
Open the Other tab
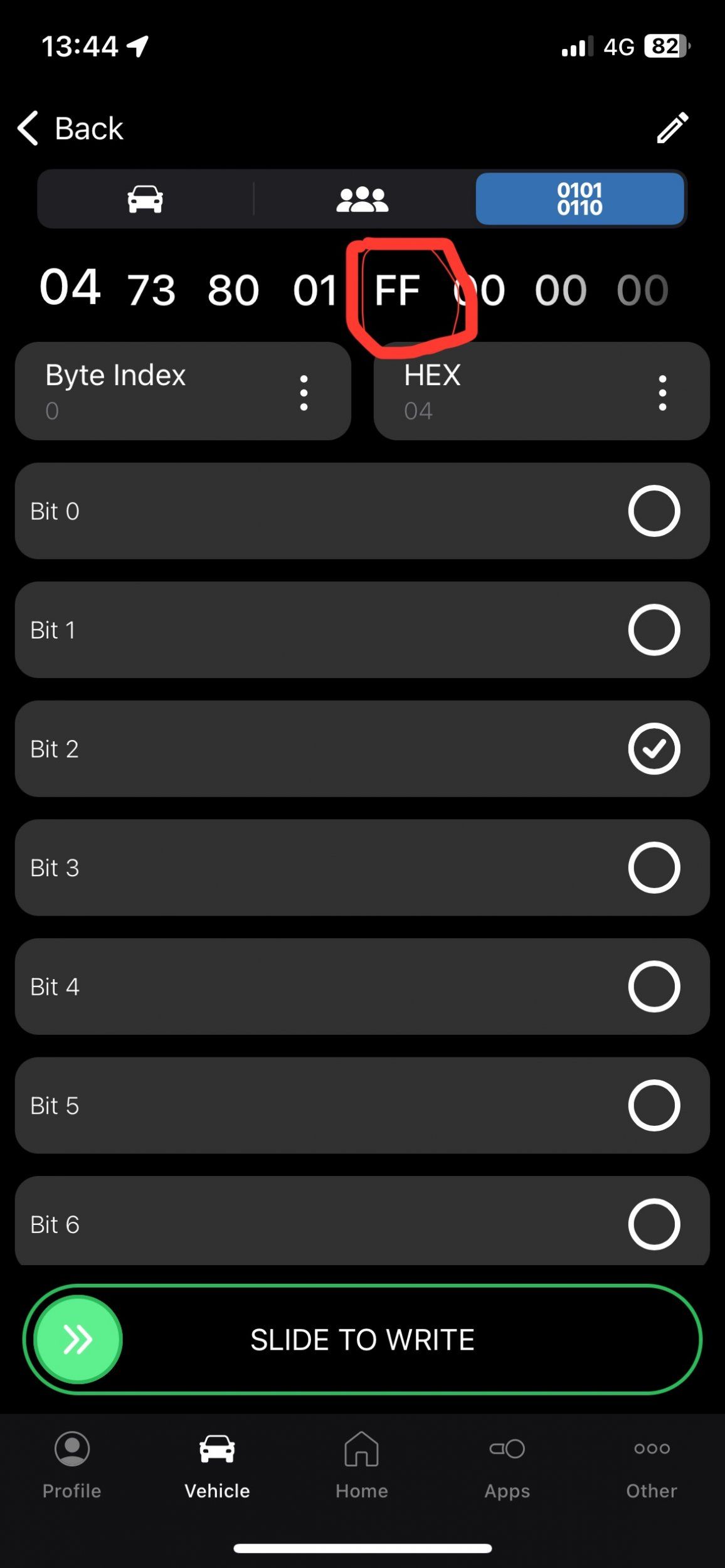[x=652, y=1465]
